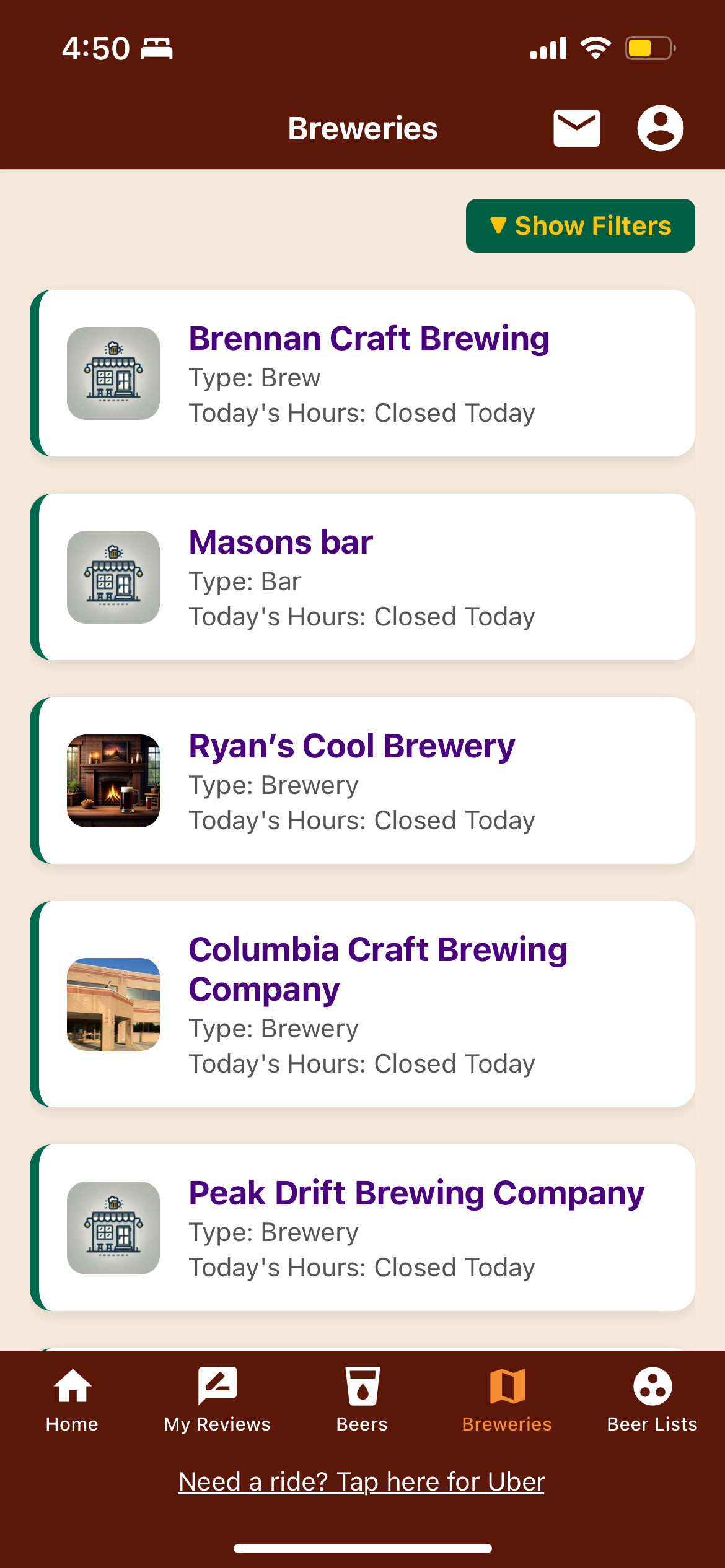Switch to My Reviews tab
725x1568 pixels.
click(x=217, y=1400)
